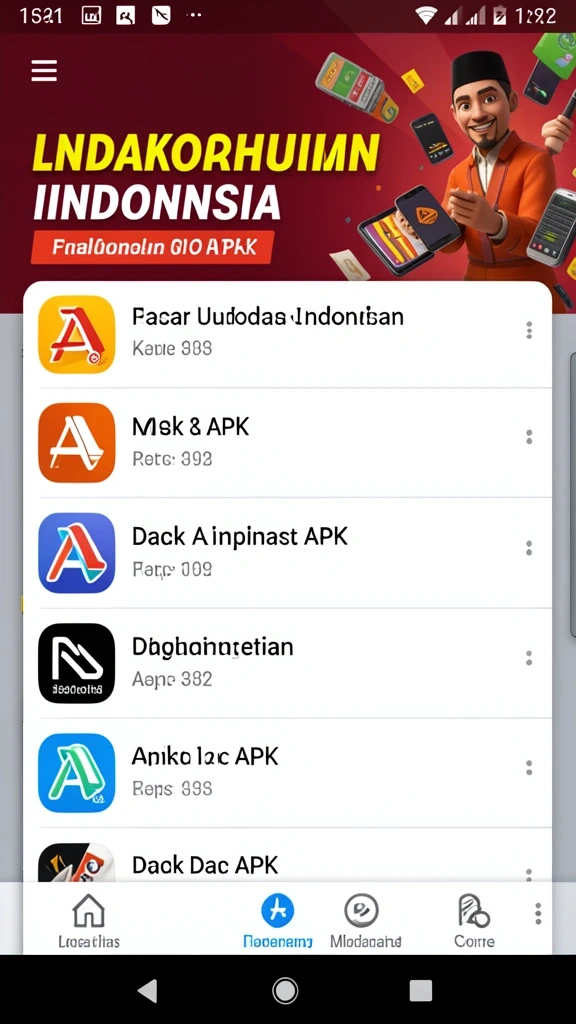Open the Dbghohnqetian app row
576x1024 pixels.
pos(287,663)
